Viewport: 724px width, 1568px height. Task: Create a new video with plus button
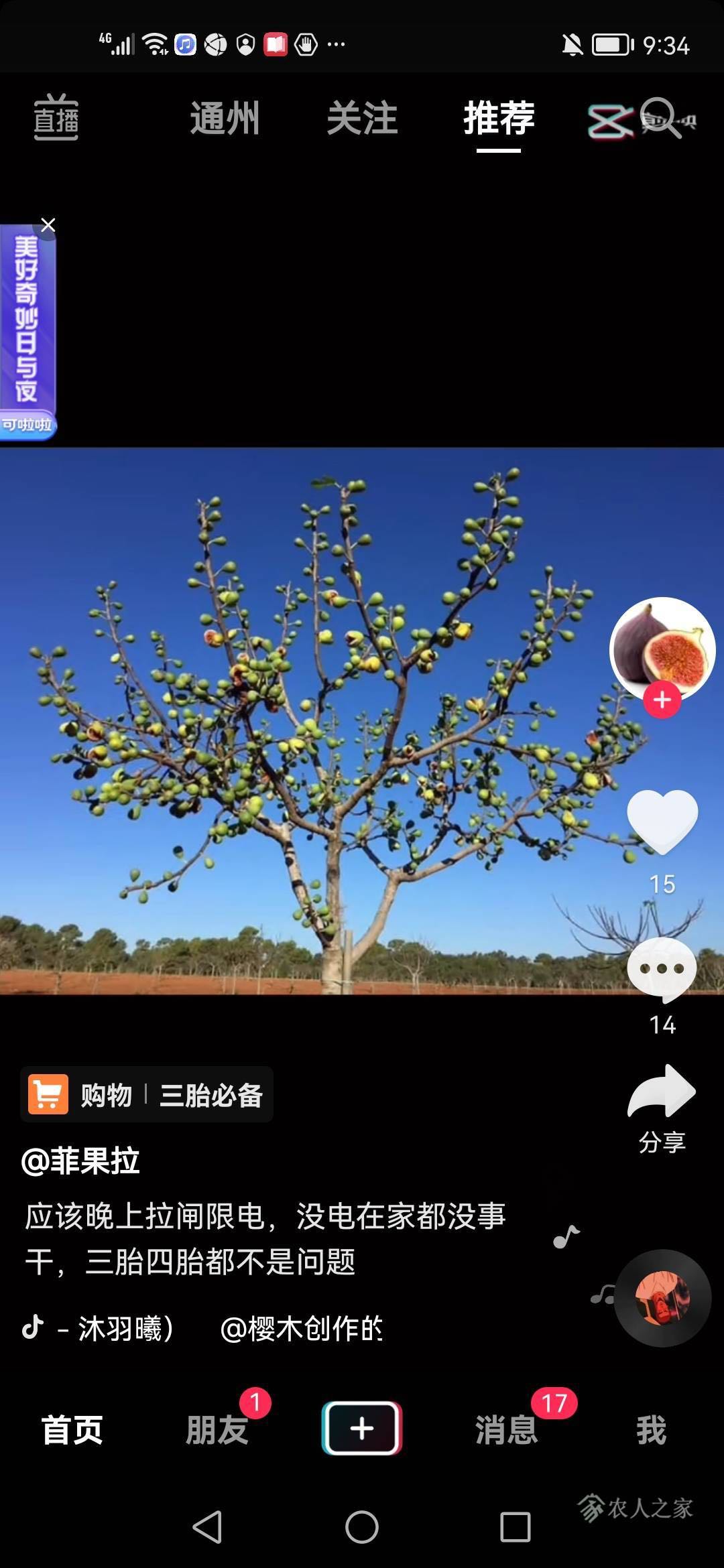click(362, 1429)
